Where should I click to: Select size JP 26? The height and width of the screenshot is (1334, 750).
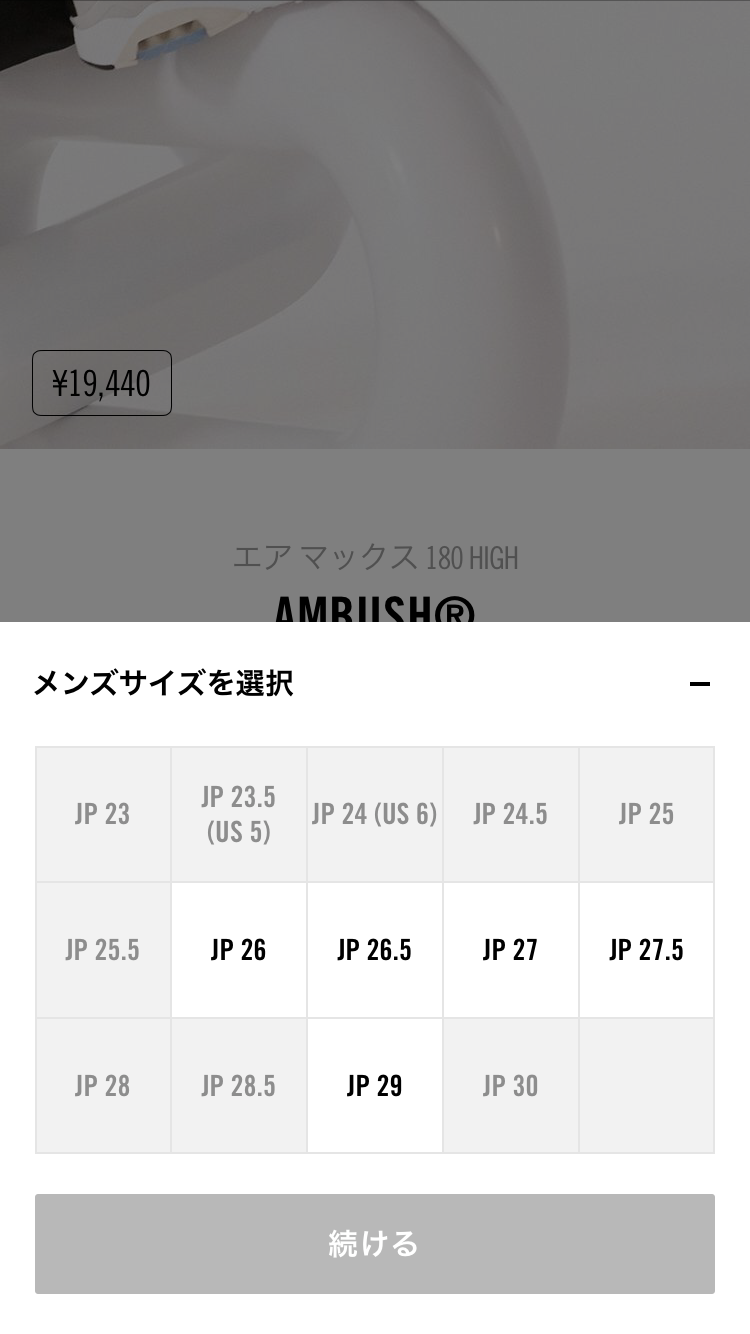[x=238, y=950]
